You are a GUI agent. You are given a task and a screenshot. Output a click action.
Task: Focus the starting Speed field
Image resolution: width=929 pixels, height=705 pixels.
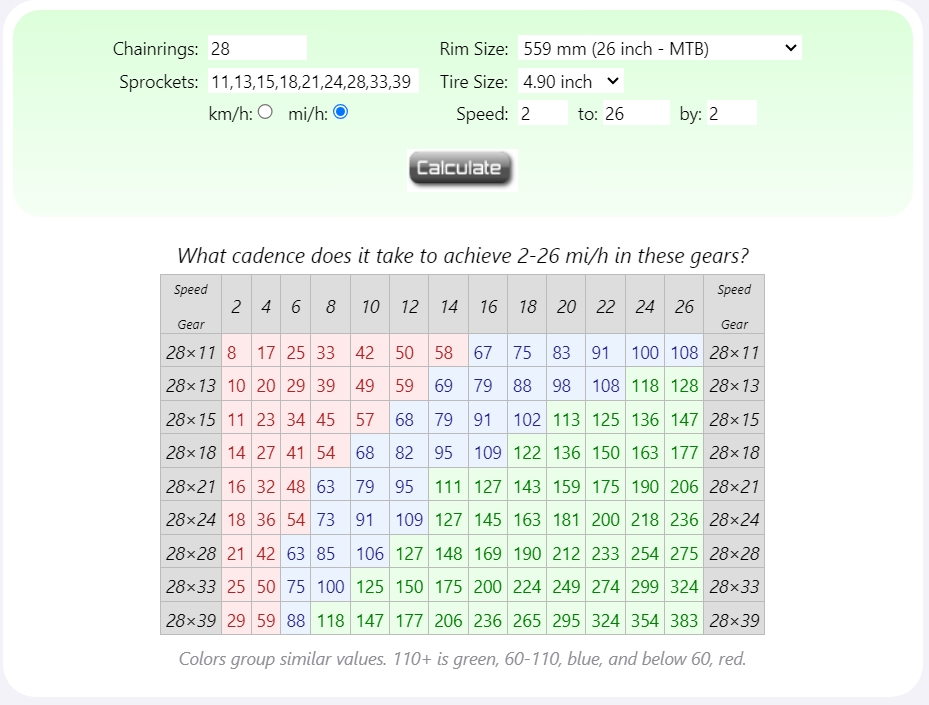click(543, 114)
